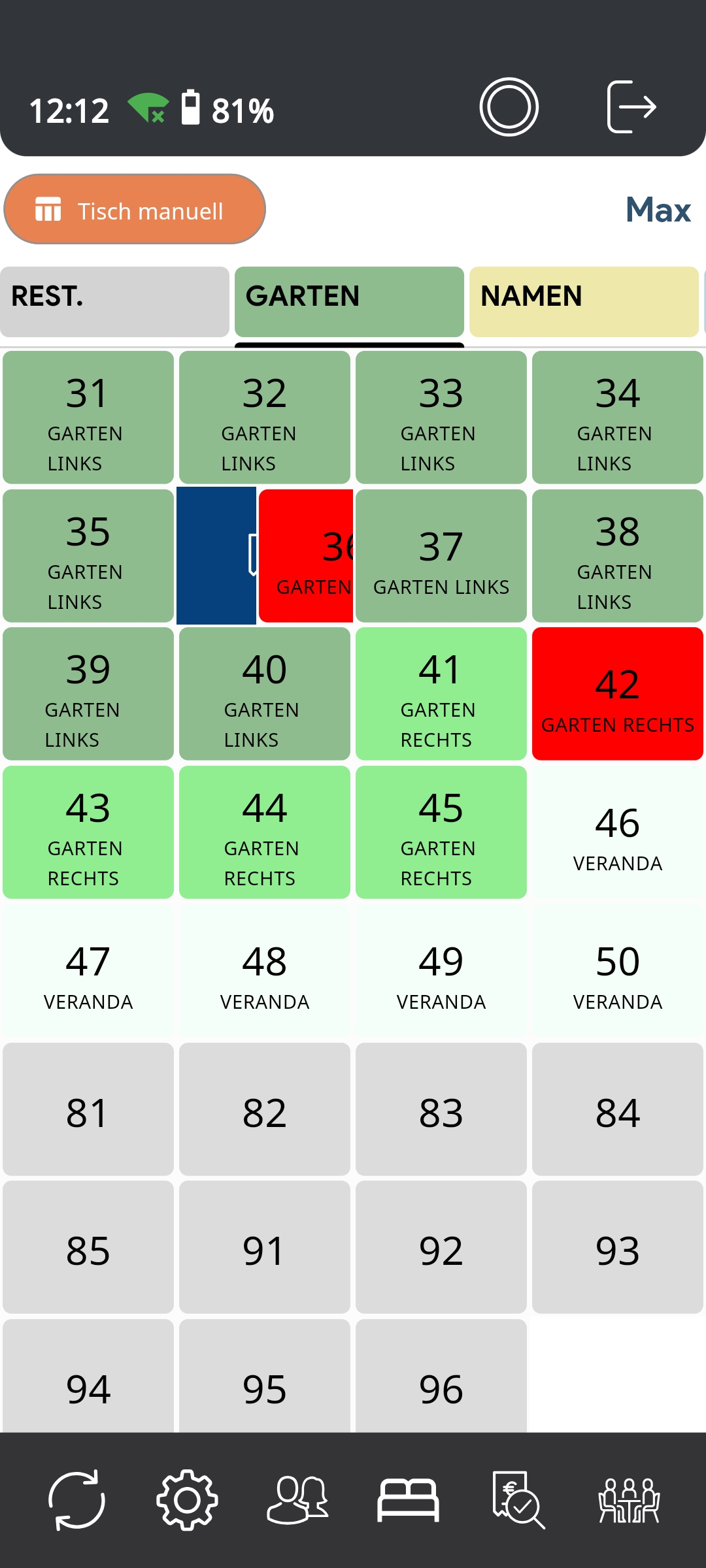Screen dimensions: 706x1568
Task: Switch to the REST. tab
Action: (x=115, y=301)
